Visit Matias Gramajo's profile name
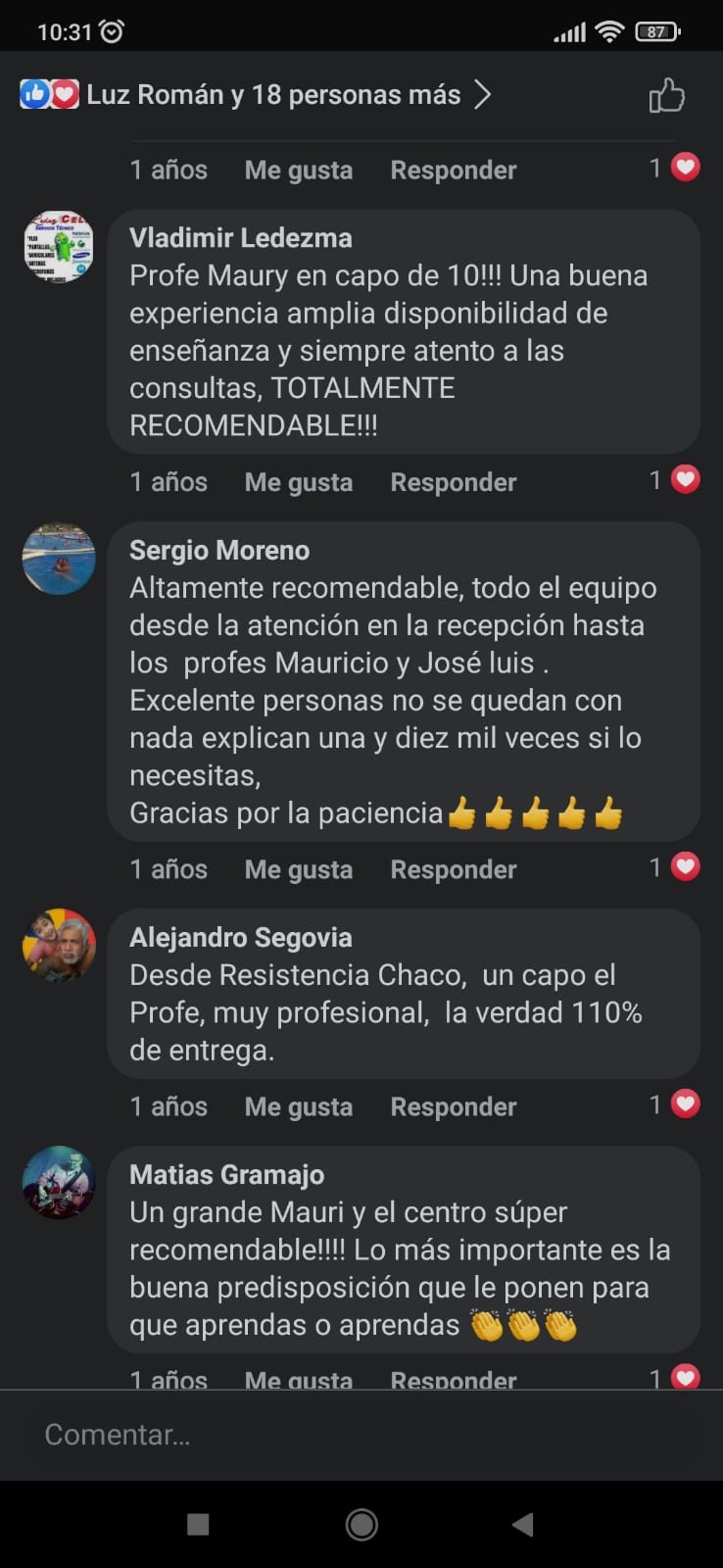The height and width of the screenshot is (1568, 723). 226,1175
